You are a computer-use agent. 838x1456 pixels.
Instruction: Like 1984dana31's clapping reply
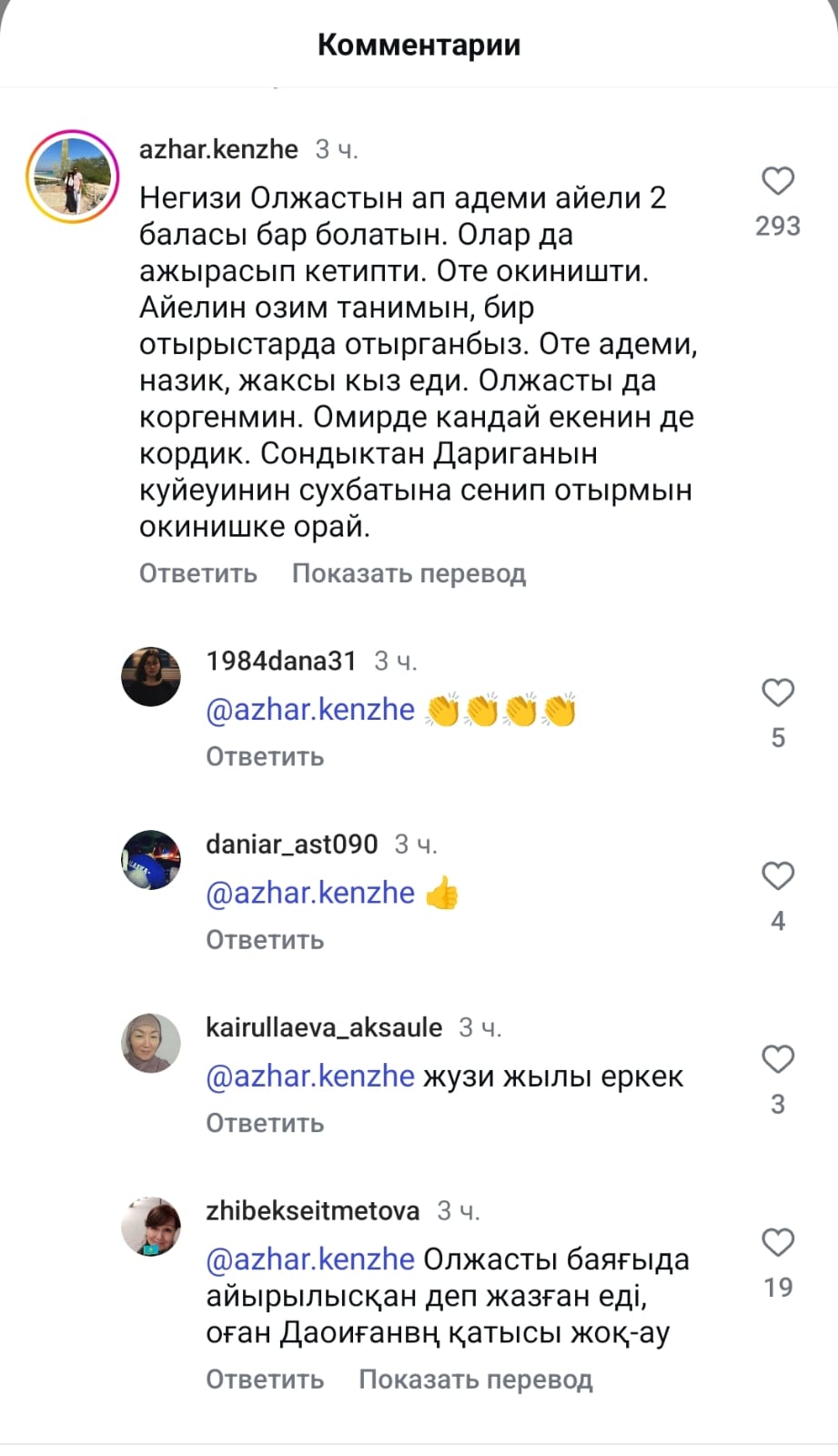click(x=777, y=693)
